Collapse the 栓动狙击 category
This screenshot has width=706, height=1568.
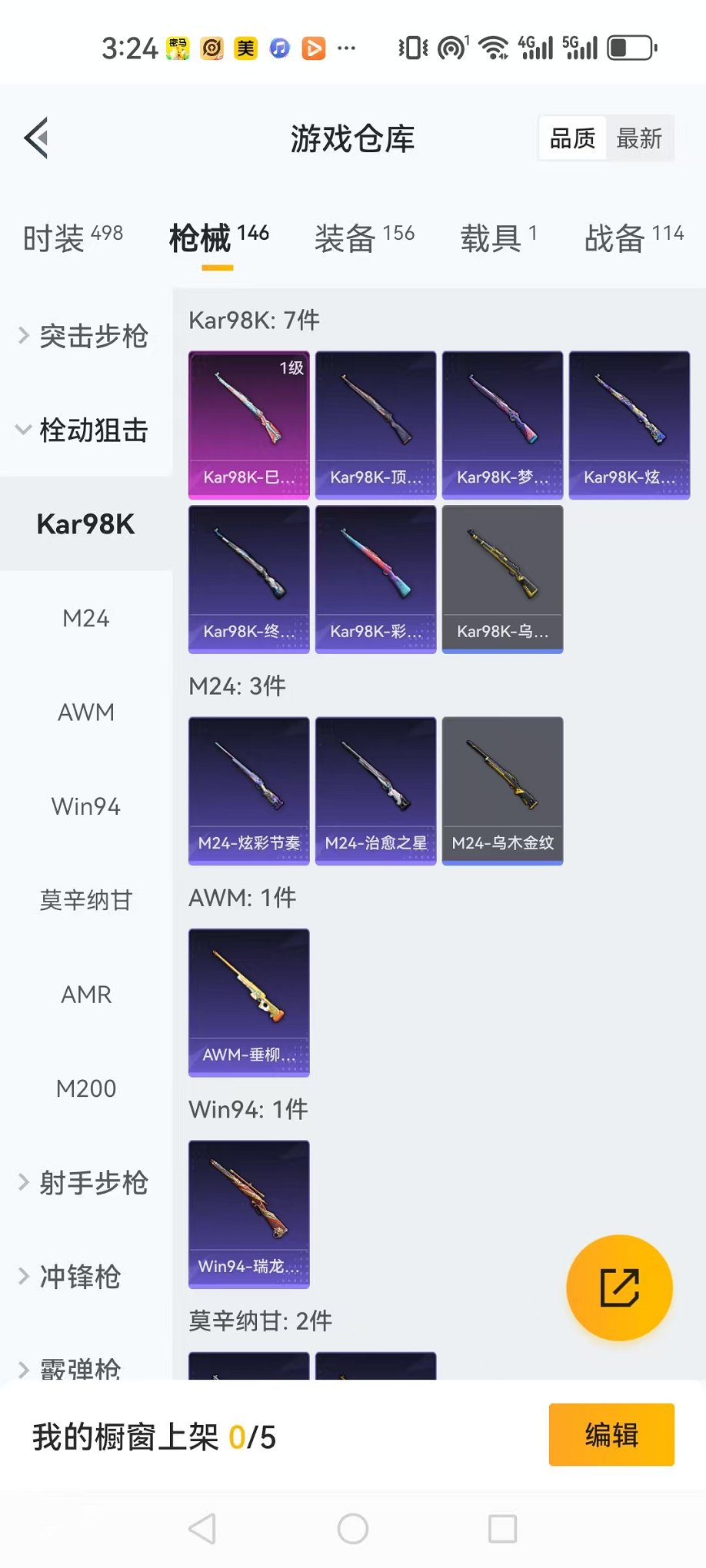click(85, 430)
